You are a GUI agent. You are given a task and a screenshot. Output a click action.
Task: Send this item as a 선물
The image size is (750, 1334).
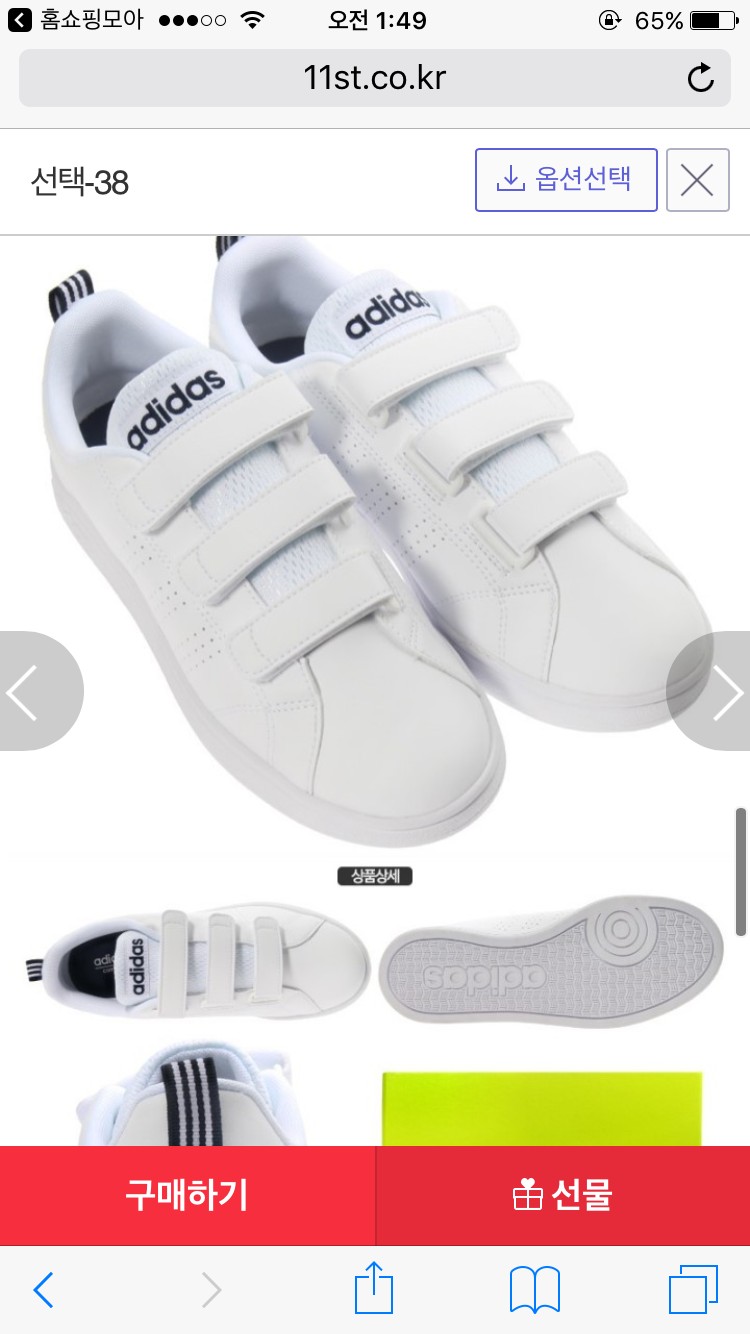click(x=563, y=1195)
